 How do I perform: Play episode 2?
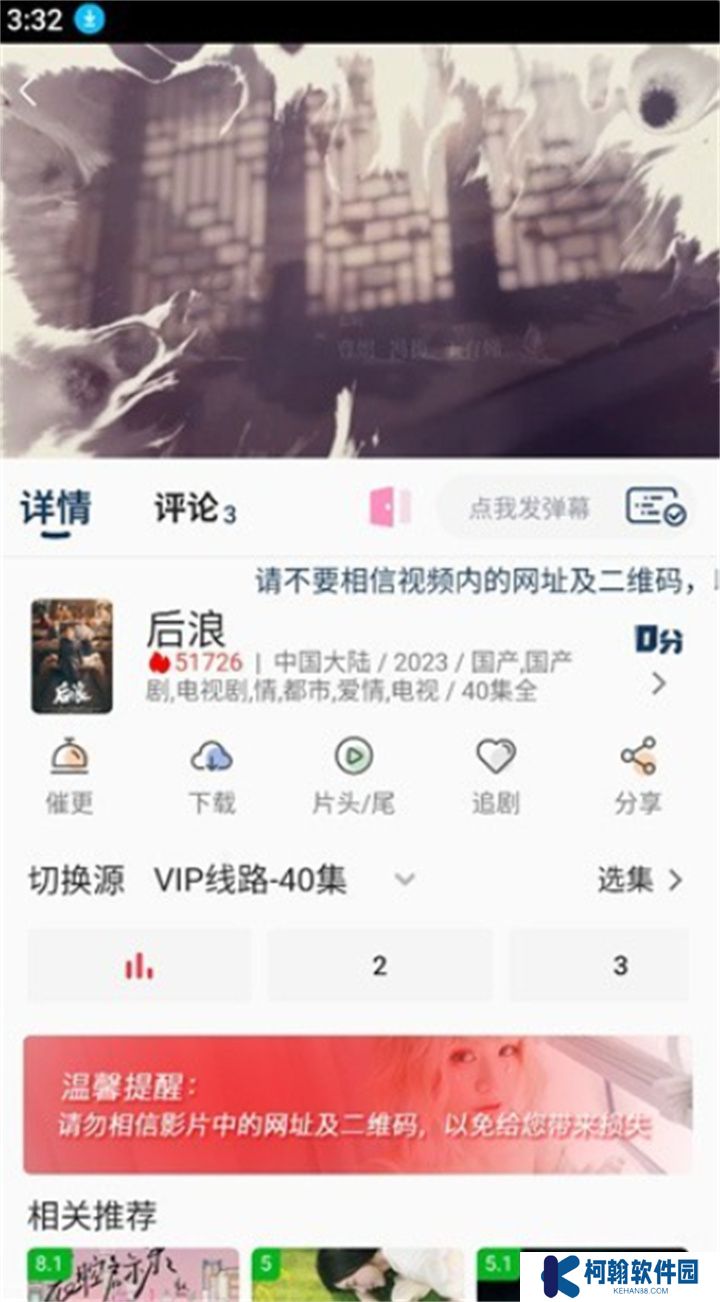point(379,965)
